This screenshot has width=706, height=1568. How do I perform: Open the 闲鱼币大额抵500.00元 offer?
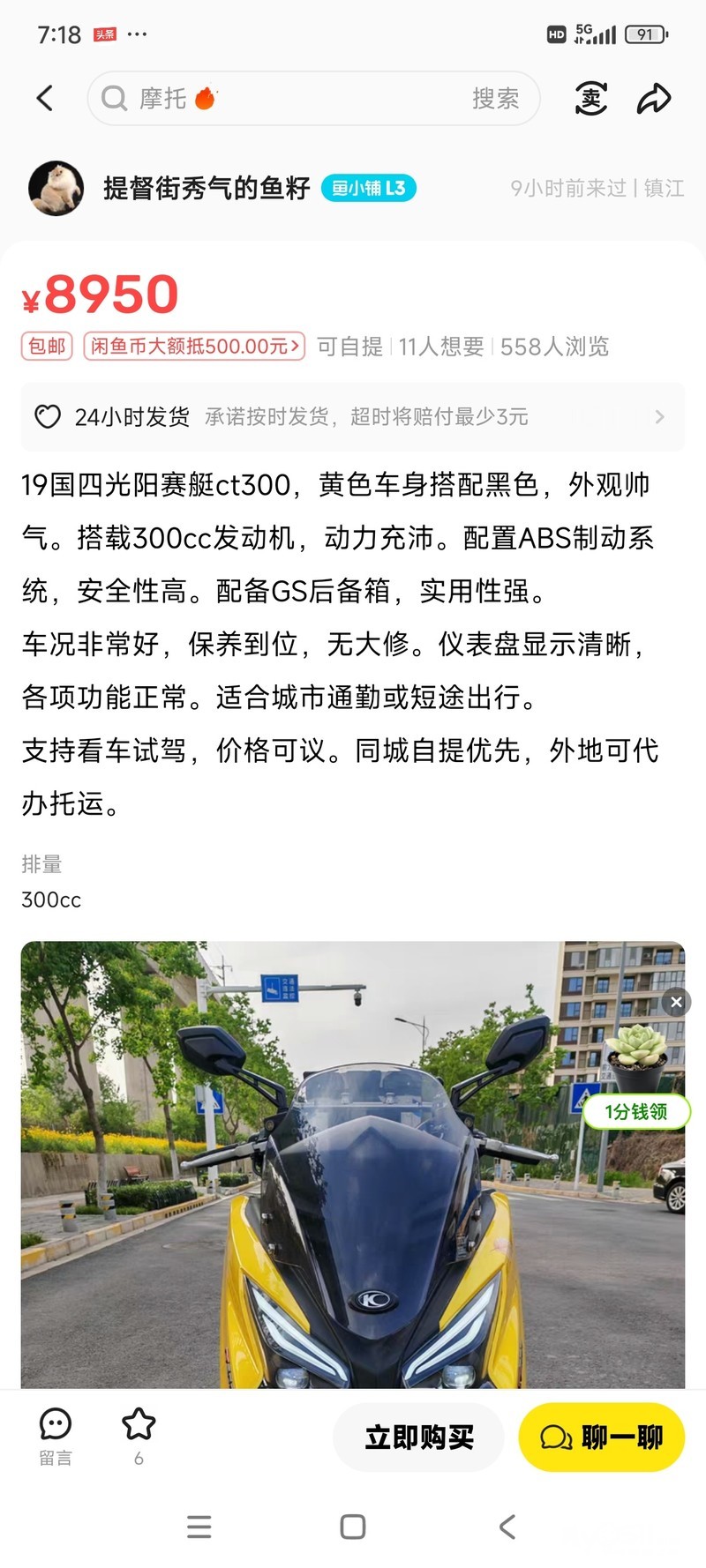[194, 346]
